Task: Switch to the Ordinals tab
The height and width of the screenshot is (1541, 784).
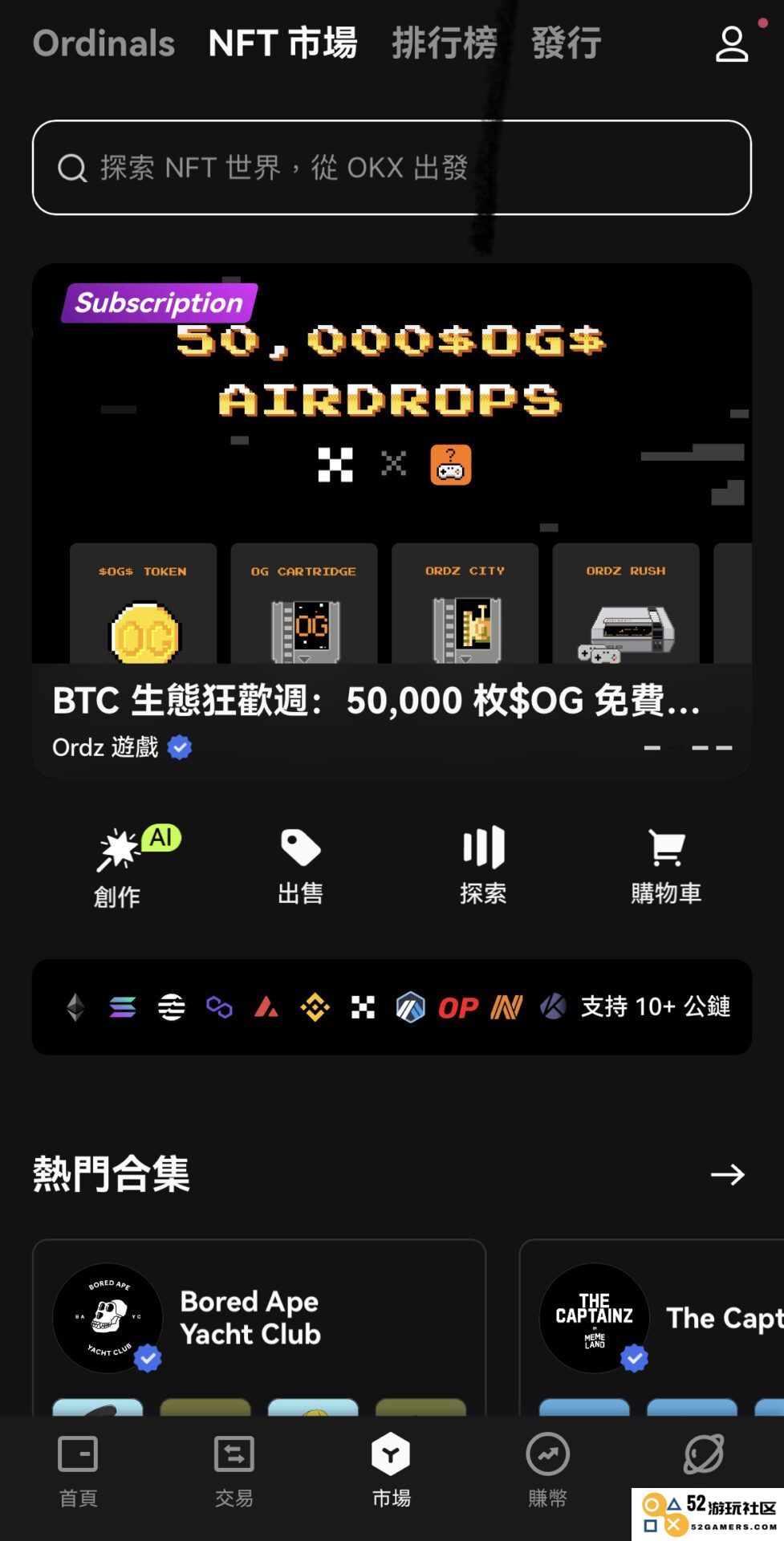Action: tap(104, 43)
